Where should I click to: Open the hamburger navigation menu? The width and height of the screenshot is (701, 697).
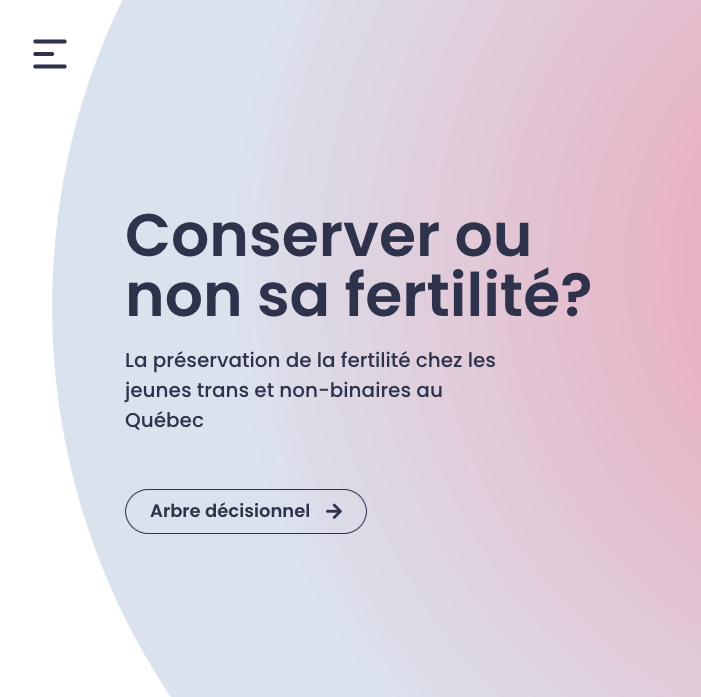click(x=50, y=54)
